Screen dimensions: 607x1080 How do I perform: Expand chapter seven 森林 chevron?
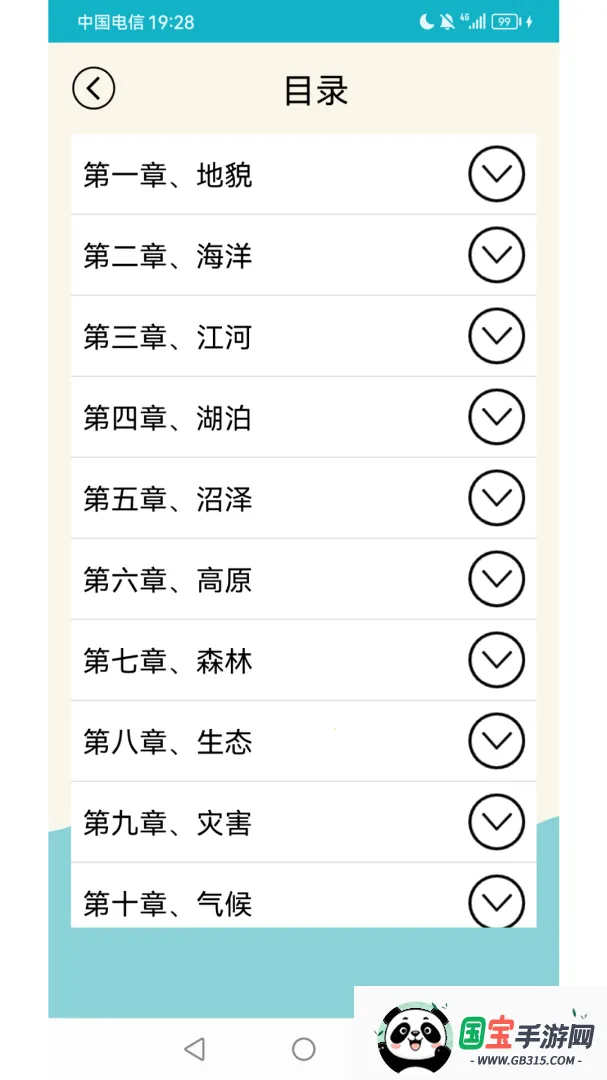point(496,660)
